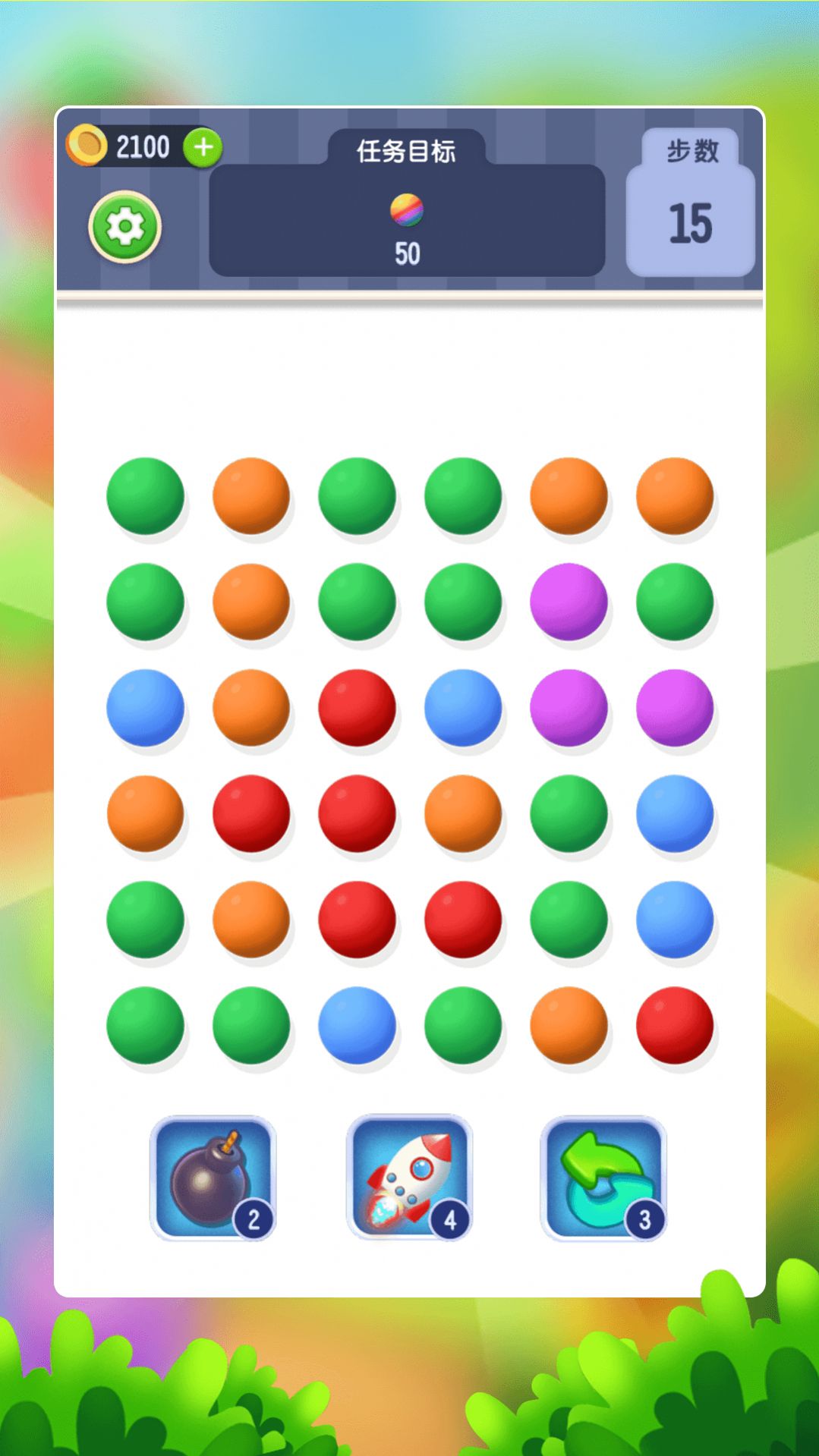Click the coin balance showing 2100
The width and height of the screenshot is (819, 1456).
142,145
